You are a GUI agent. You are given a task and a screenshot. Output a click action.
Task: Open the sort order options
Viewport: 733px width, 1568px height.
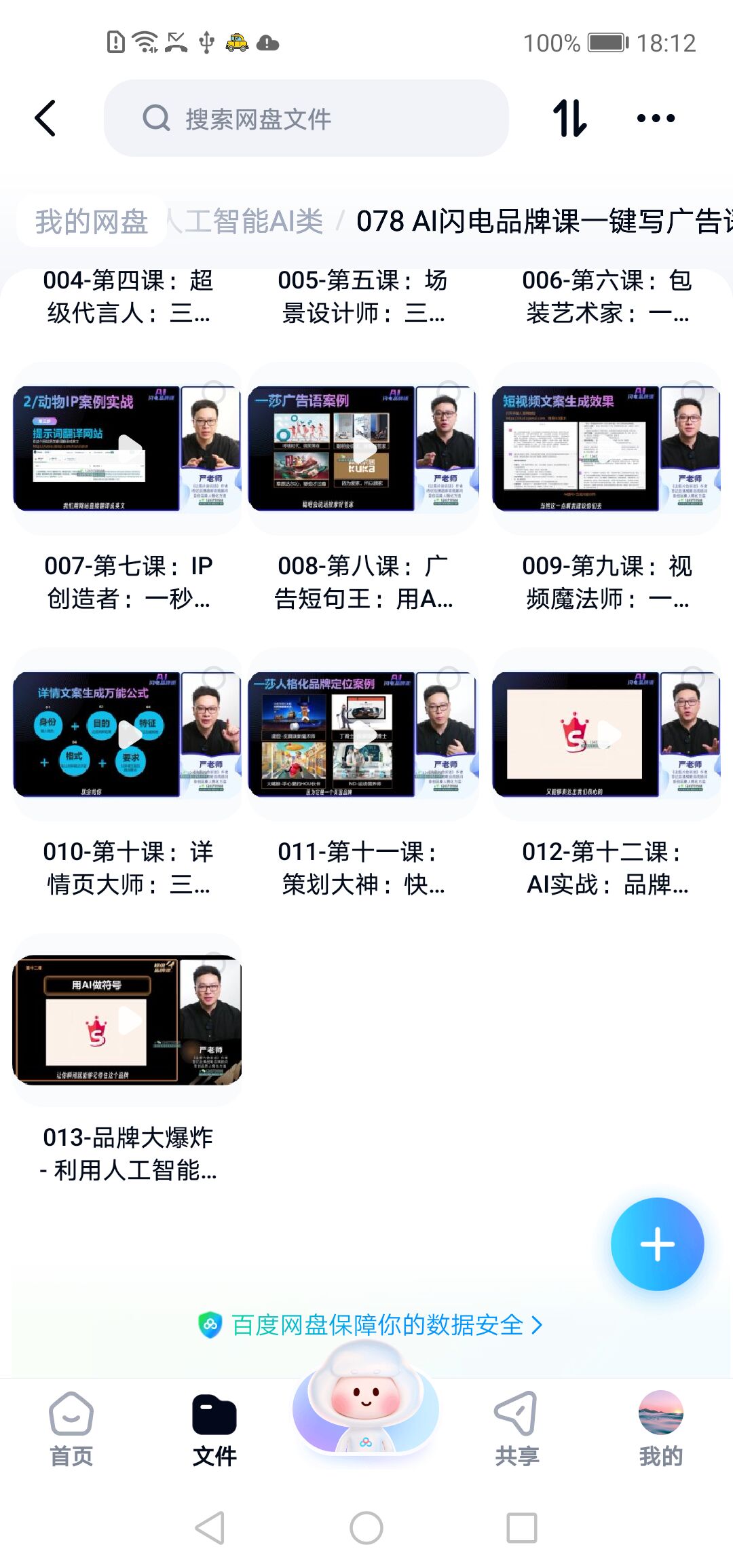(569, 119)
